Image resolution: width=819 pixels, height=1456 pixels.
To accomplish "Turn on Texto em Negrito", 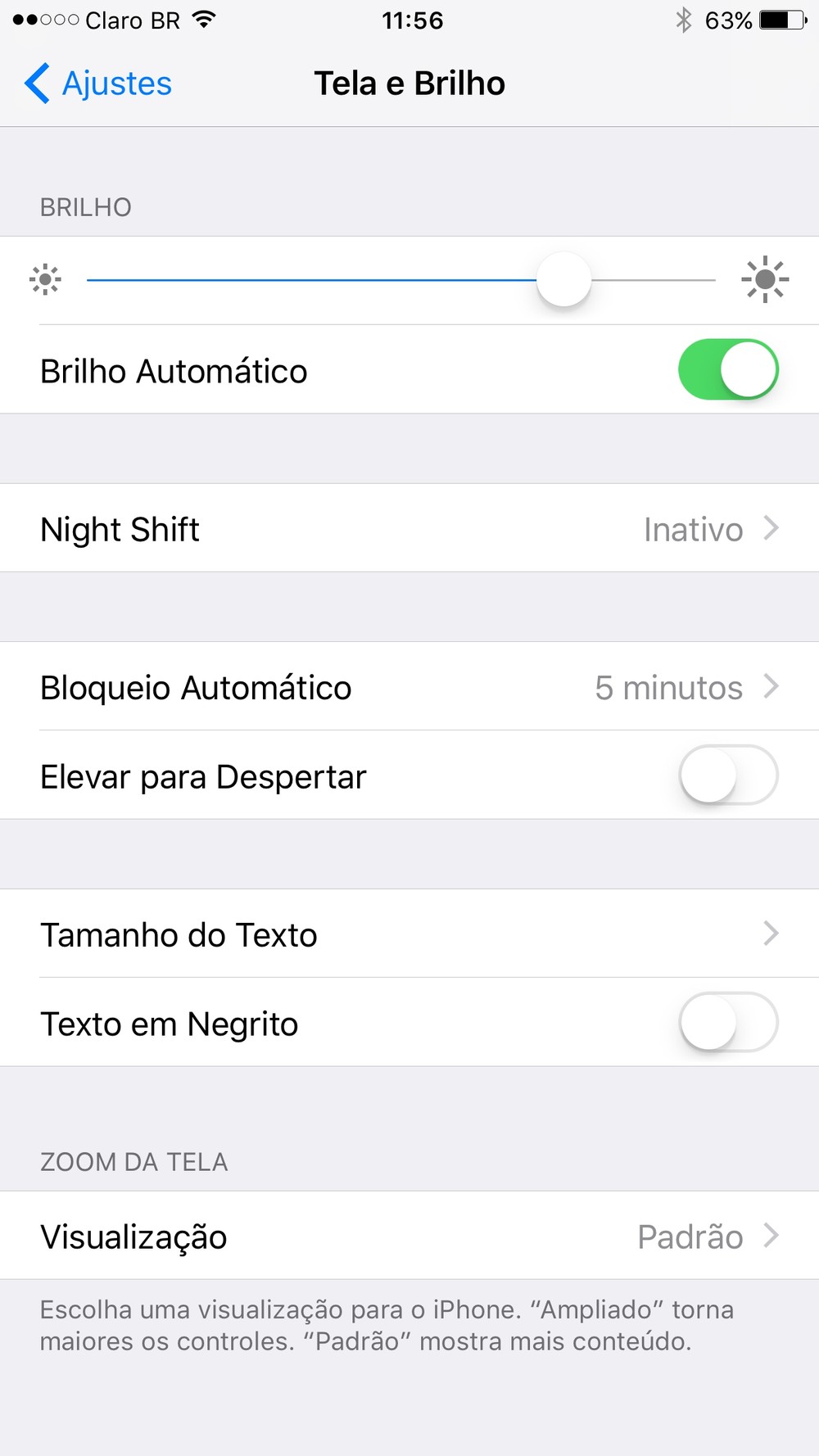I will click(x=727, y=1023).
